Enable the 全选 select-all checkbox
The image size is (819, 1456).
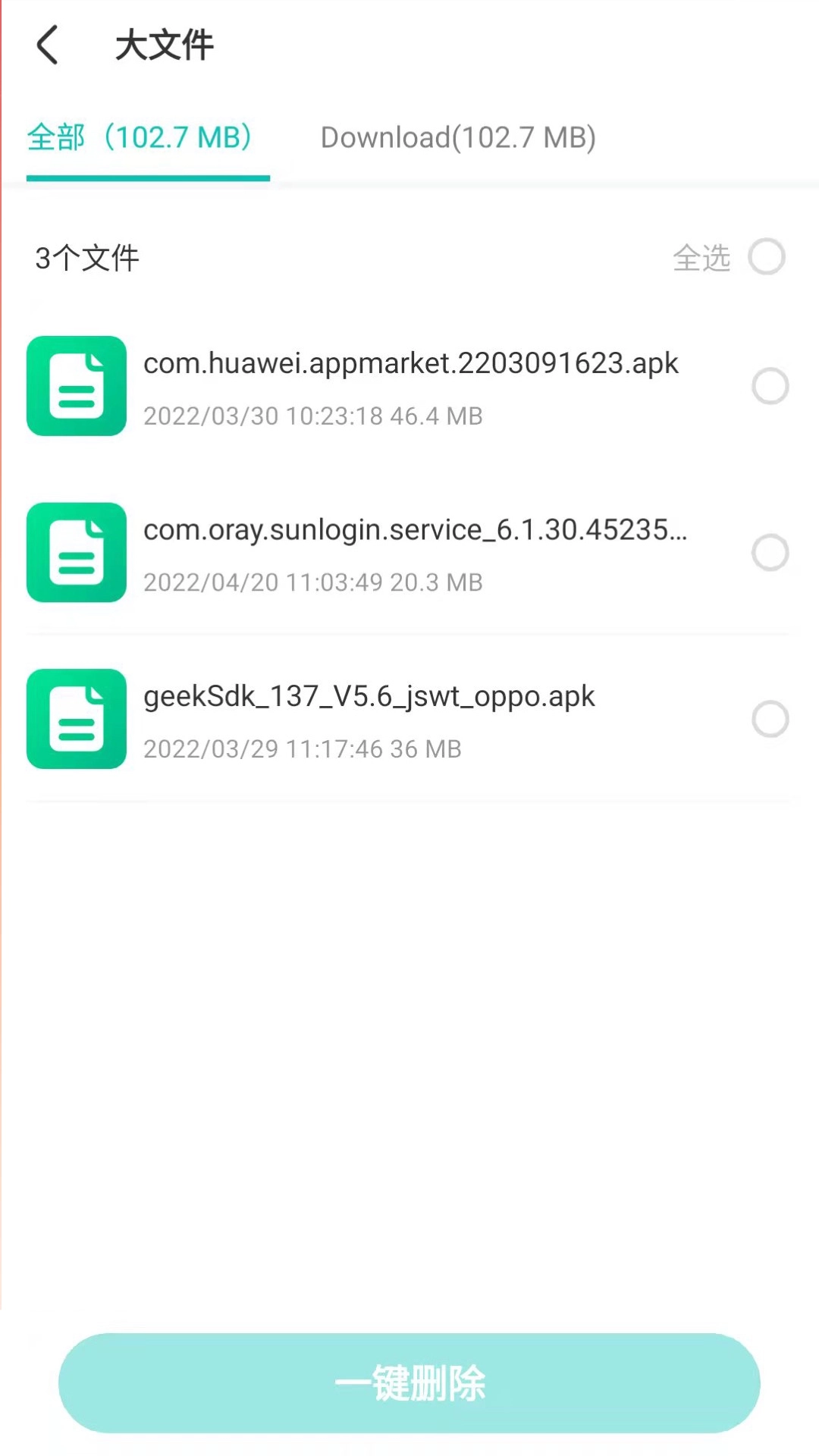coord(768,257)
